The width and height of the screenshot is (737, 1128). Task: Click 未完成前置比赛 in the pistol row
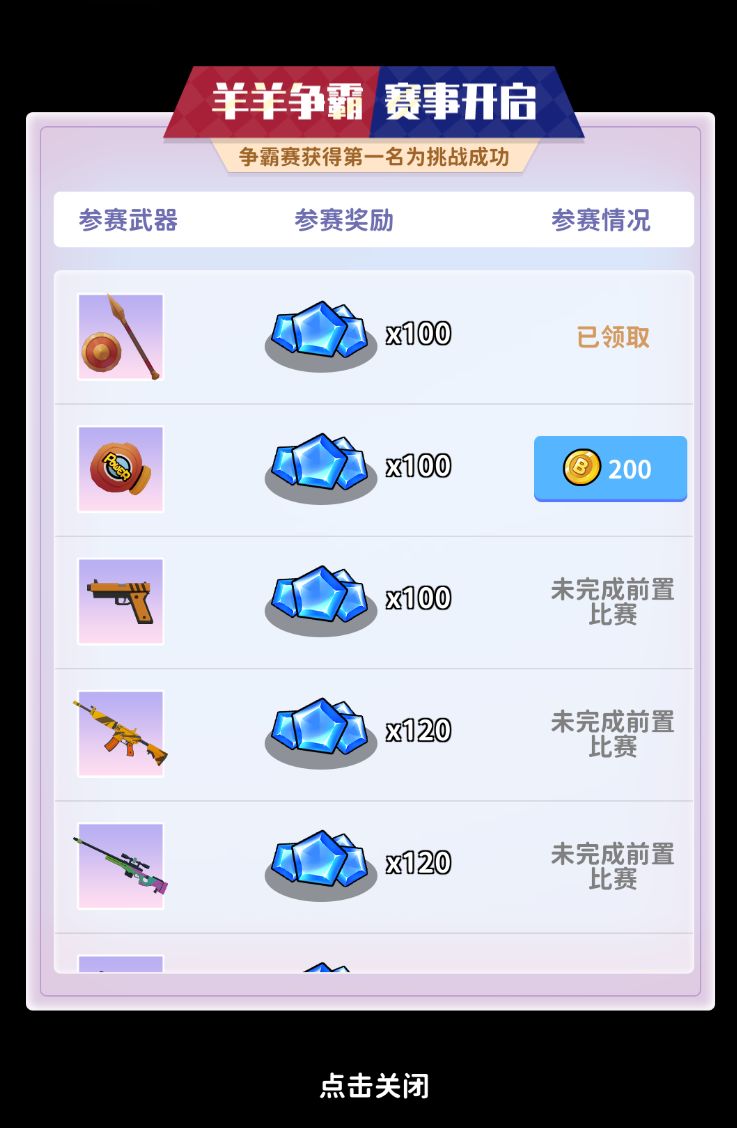tap(609, 600)
